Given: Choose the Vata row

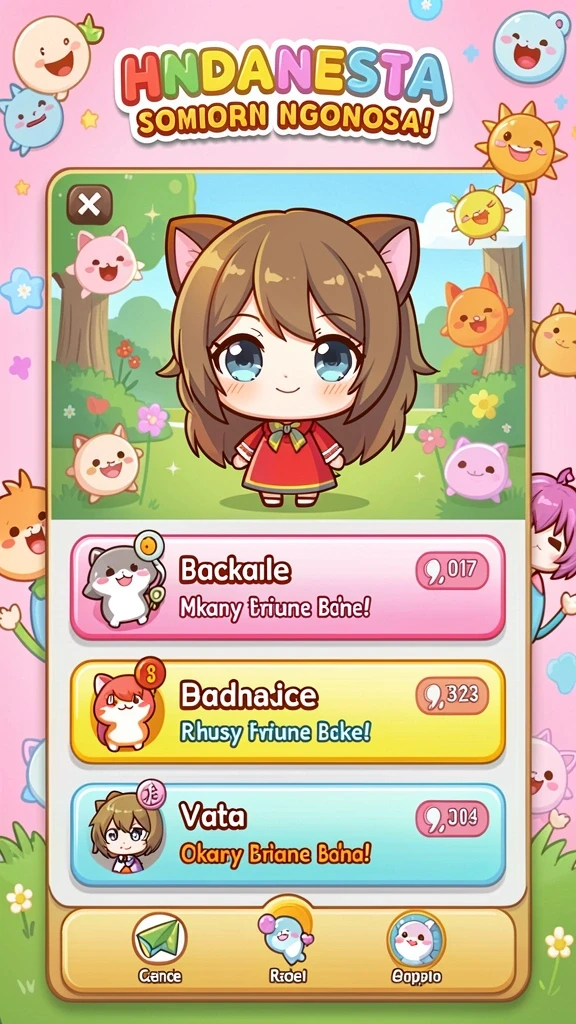Looking at the screenshot, I should (287, 835).
